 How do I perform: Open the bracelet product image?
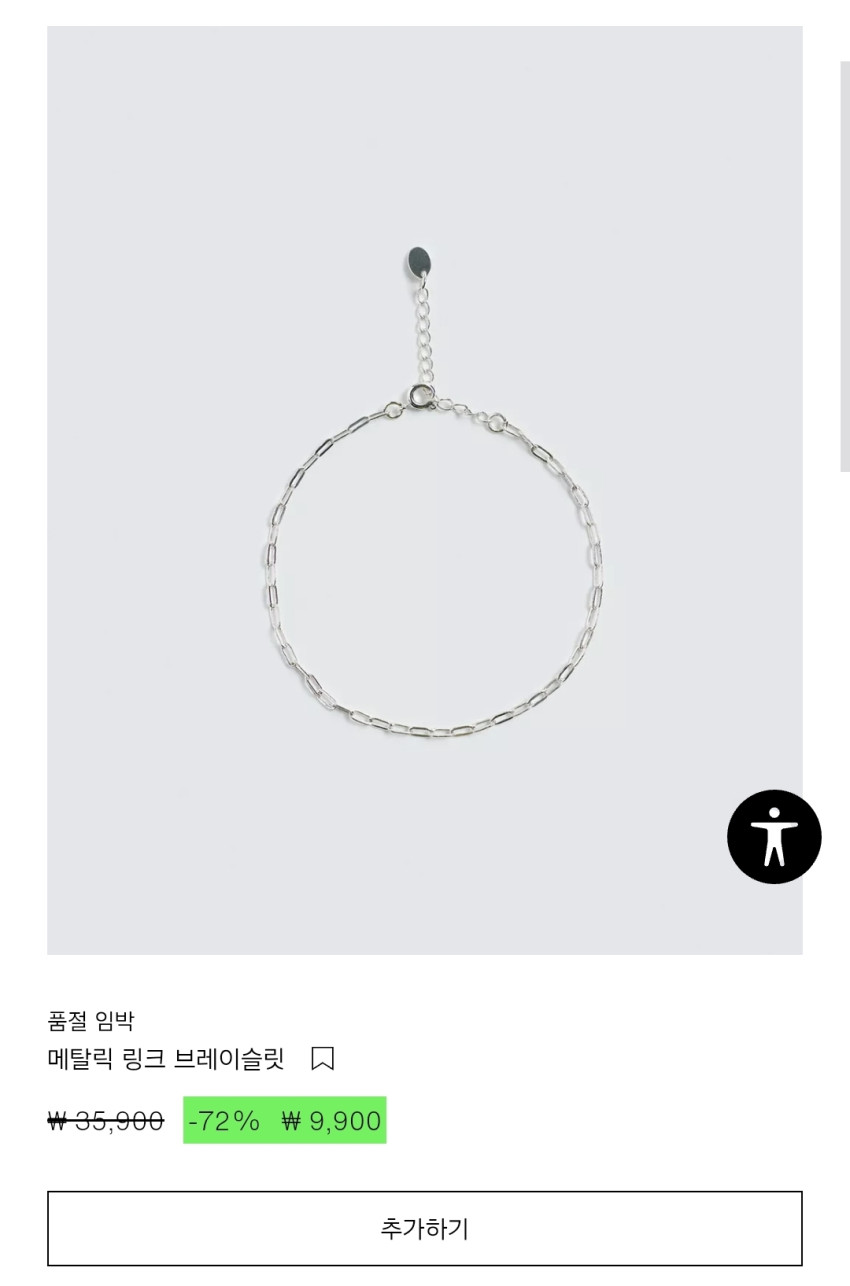(x=424, y=490)
